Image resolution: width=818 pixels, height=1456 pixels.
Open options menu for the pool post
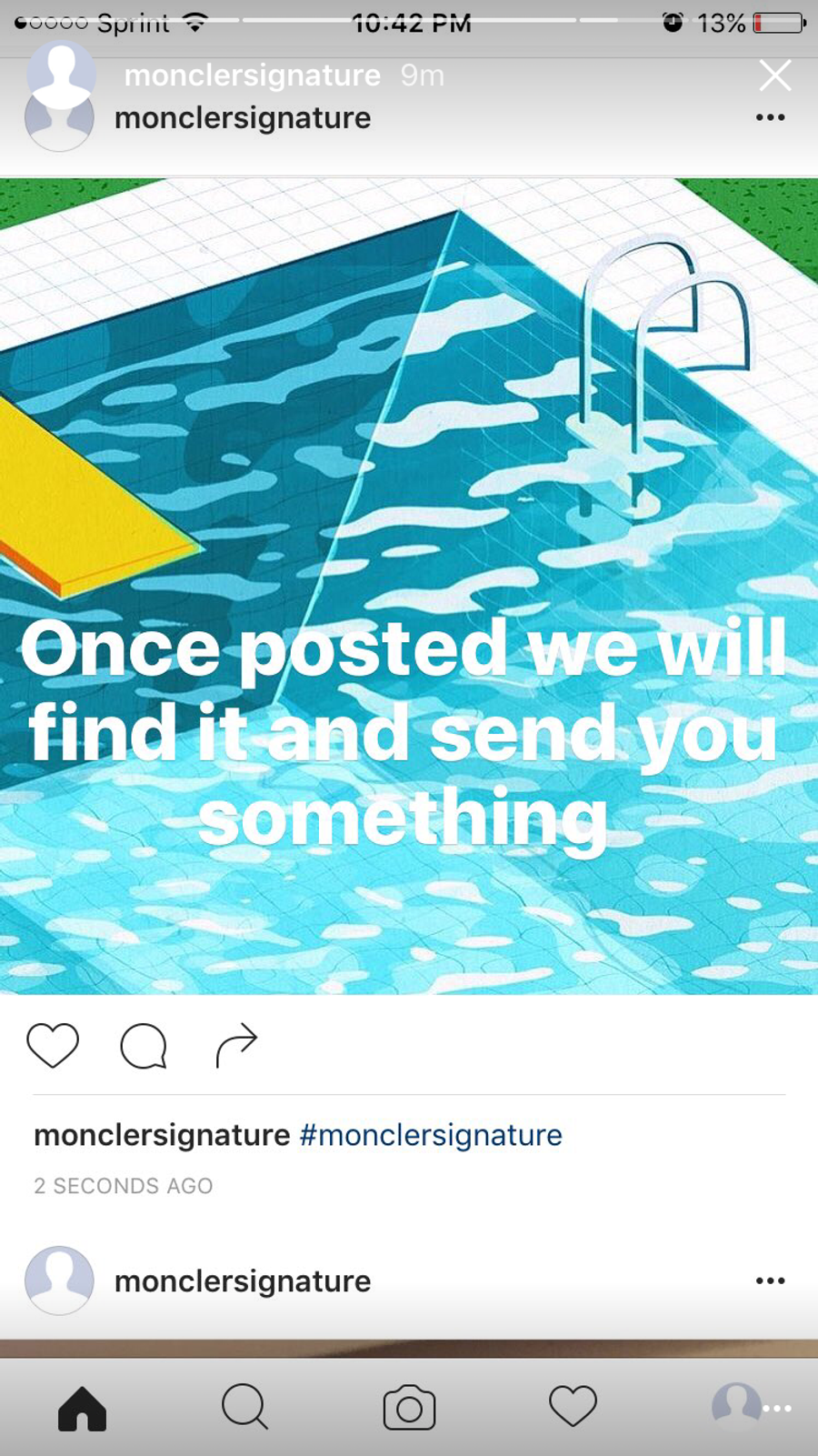coord(770,117)
